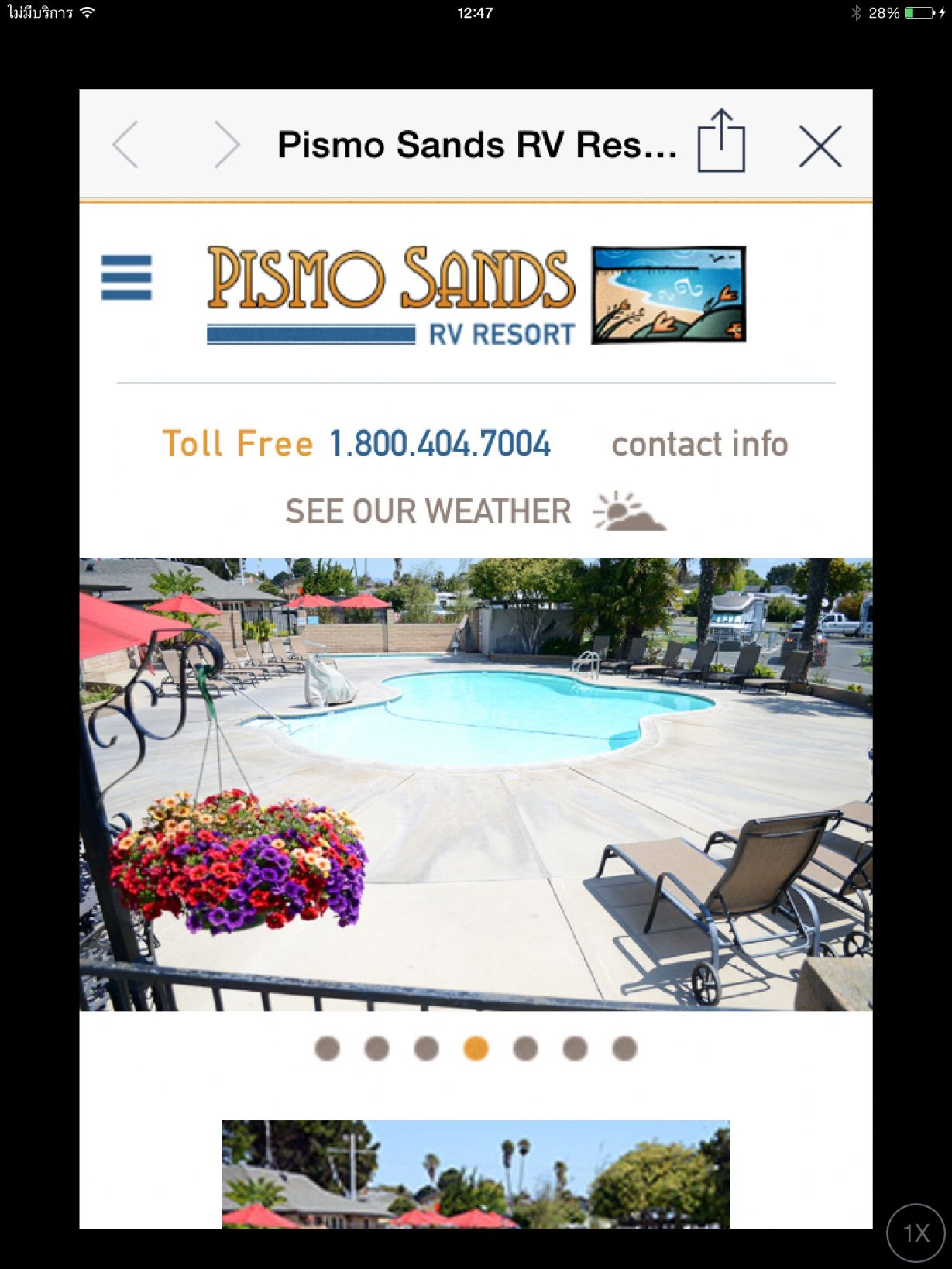Toggle the 1X zoom button
Screen dimensions: 952x1269
pyautogui.click(x=916, y=1233)
